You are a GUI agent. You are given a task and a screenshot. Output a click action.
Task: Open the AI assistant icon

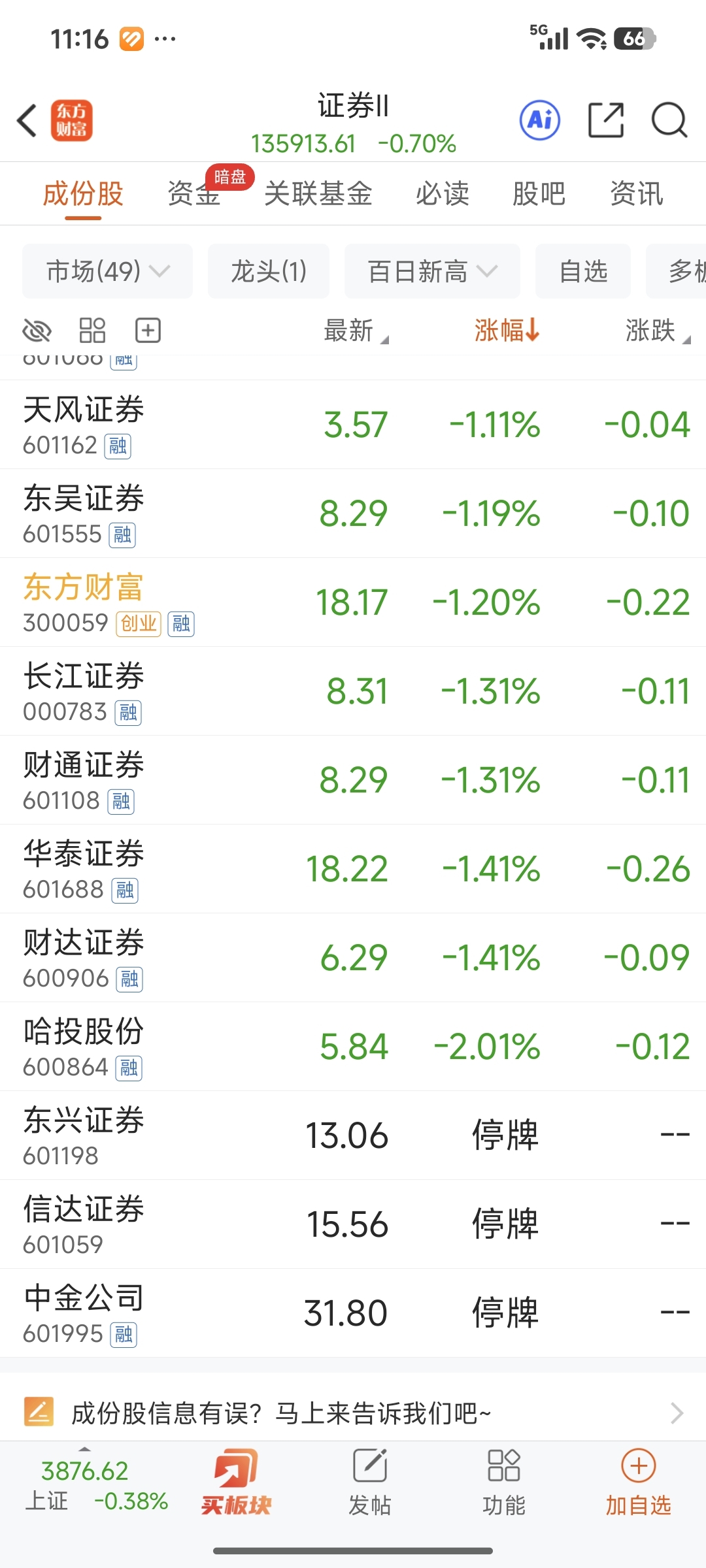tap(540, 120)
